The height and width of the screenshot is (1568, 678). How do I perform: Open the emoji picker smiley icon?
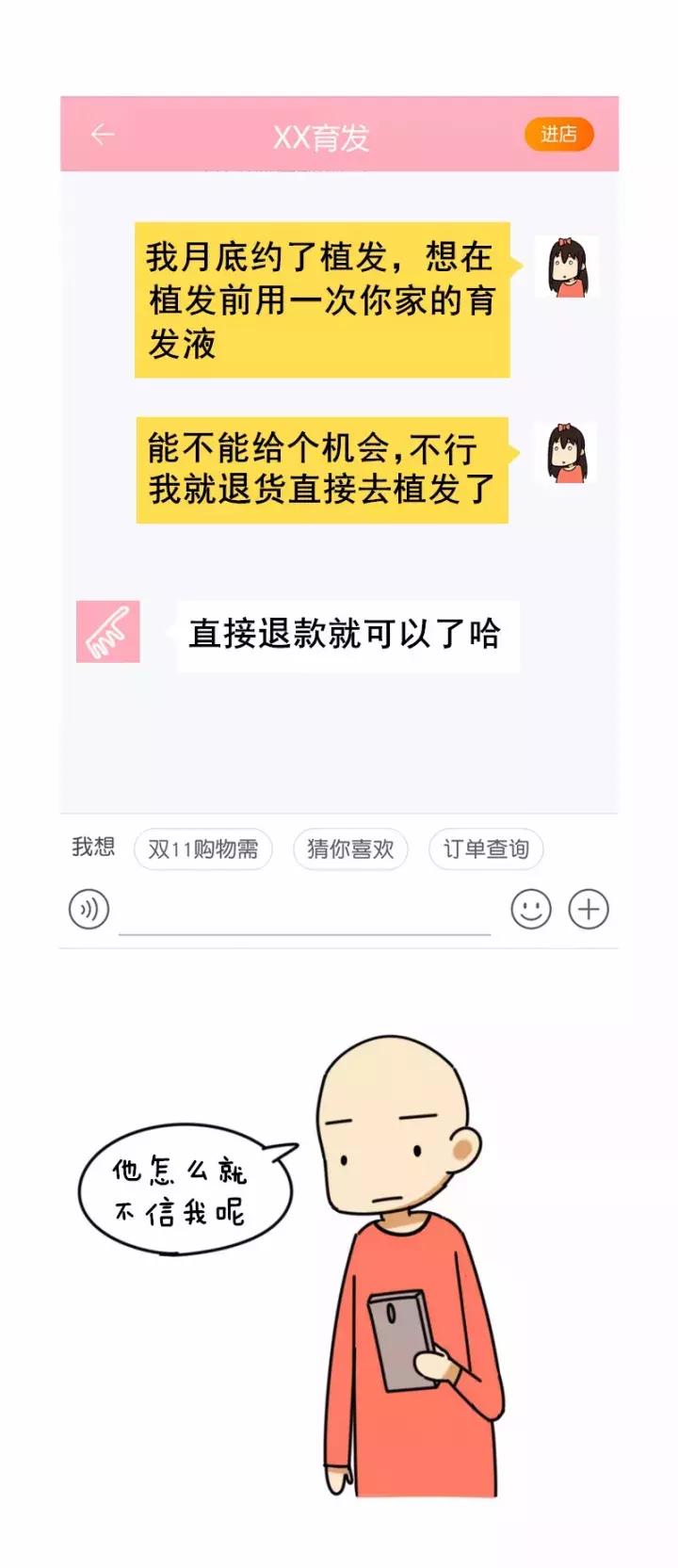[x=530, y=910]
